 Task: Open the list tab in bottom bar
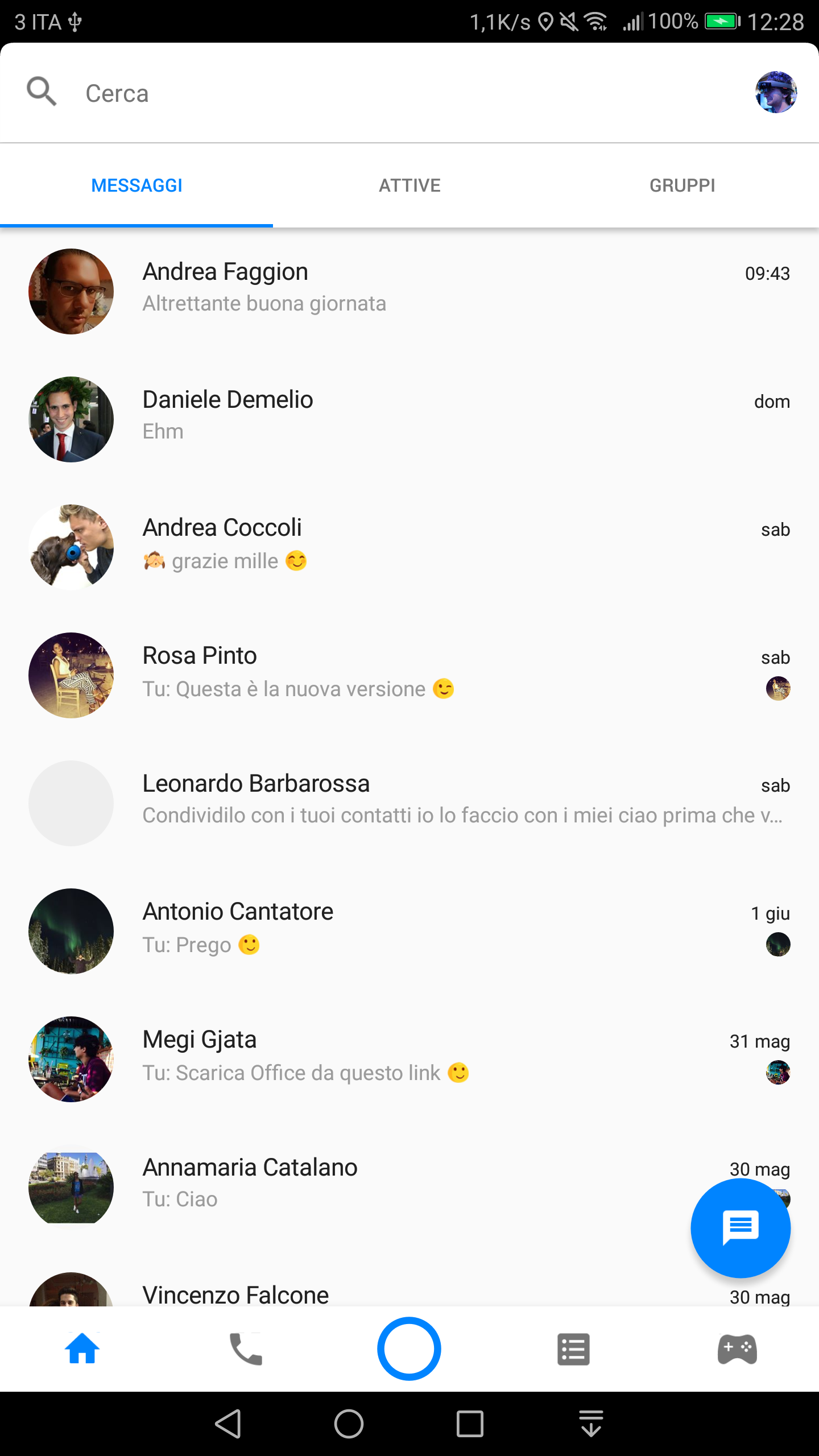(573, 1349)
